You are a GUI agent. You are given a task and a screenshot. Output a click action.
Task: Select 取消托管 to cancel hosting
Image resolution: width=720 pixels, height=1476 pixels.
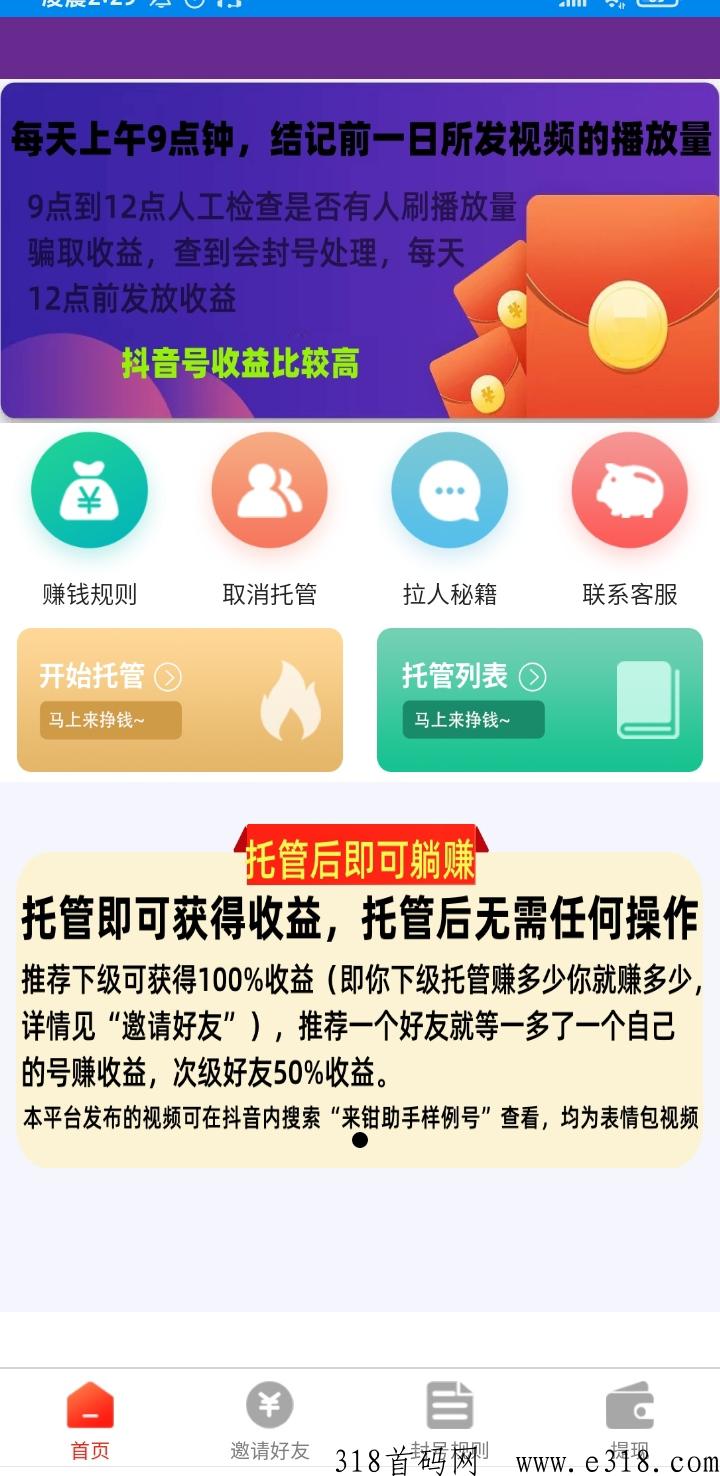click(x=269, y=490)
